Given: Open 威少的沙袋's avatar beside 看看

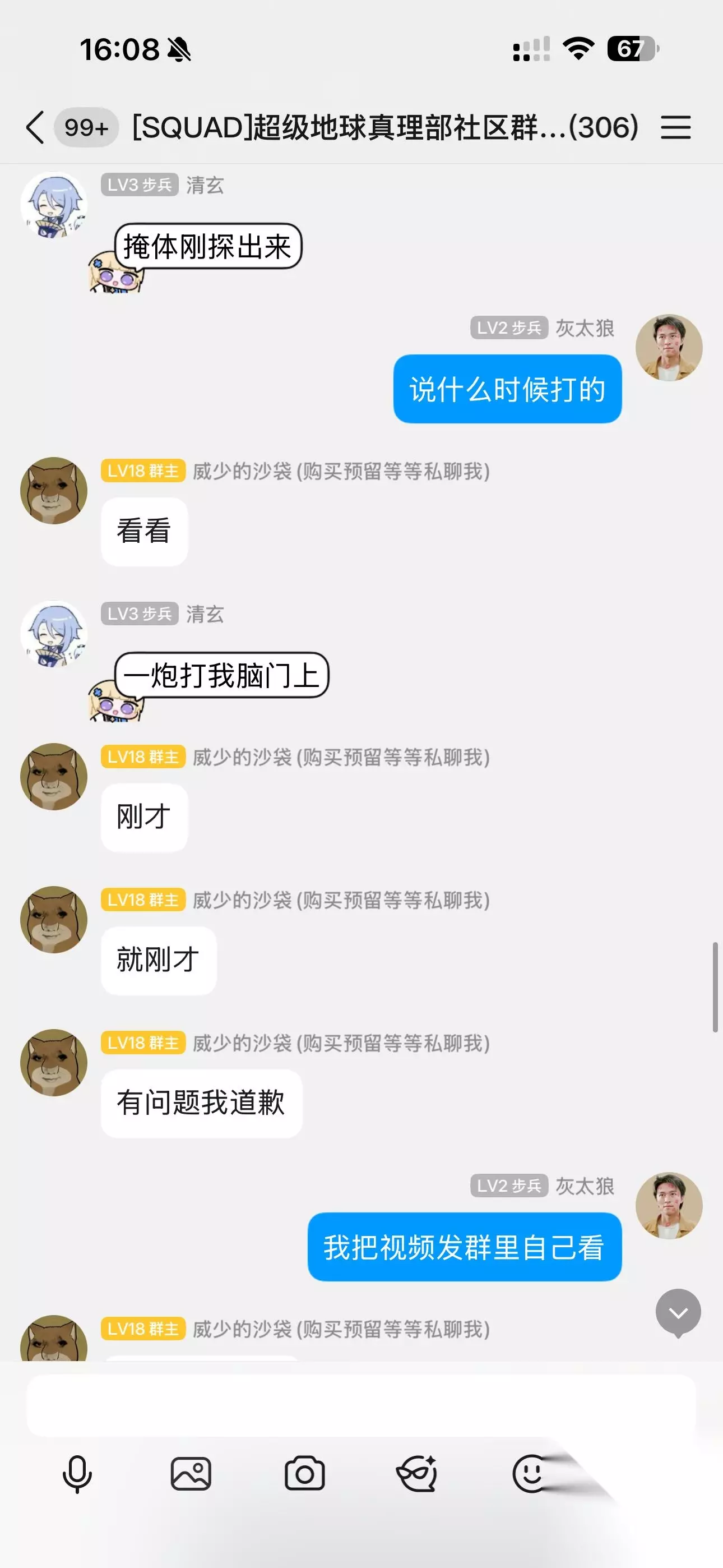Looking at the screenshot, I should [x=54, y=491].
